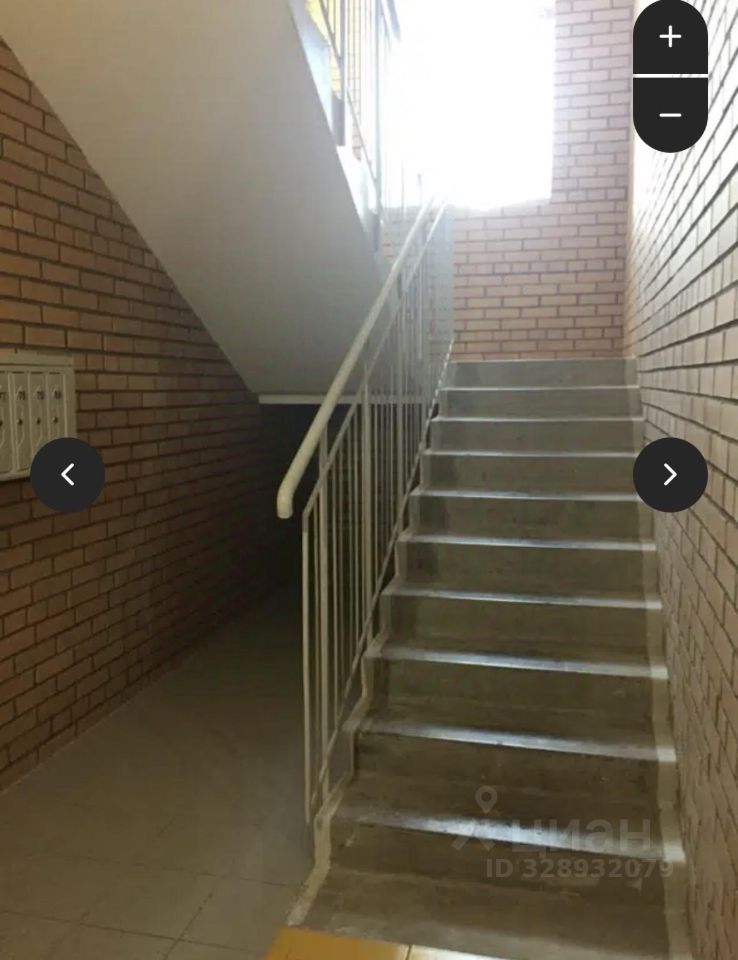The height and width of the screenshot is (960, 738).
Task: Go to the previous photo
Action: click(68, 475)
